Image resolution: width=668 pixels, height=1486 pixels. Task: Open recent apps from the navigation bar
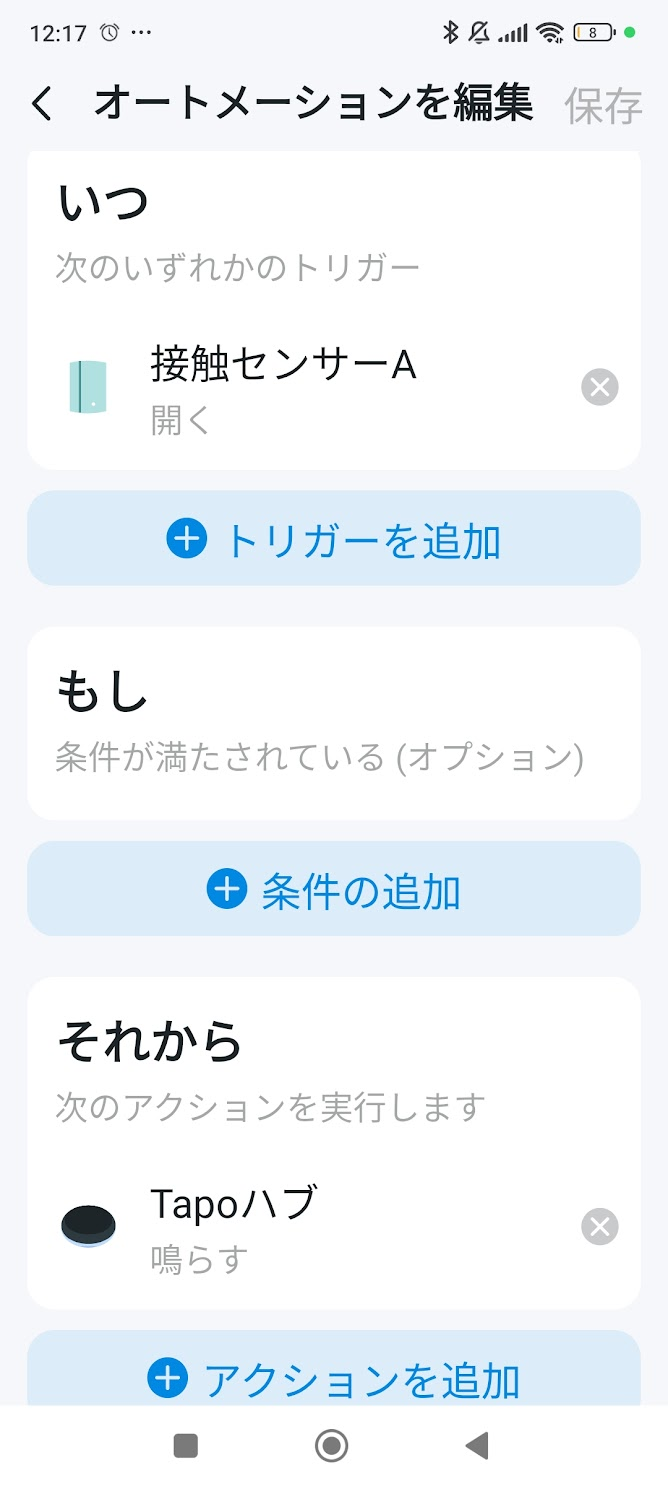coord(186,1445)
